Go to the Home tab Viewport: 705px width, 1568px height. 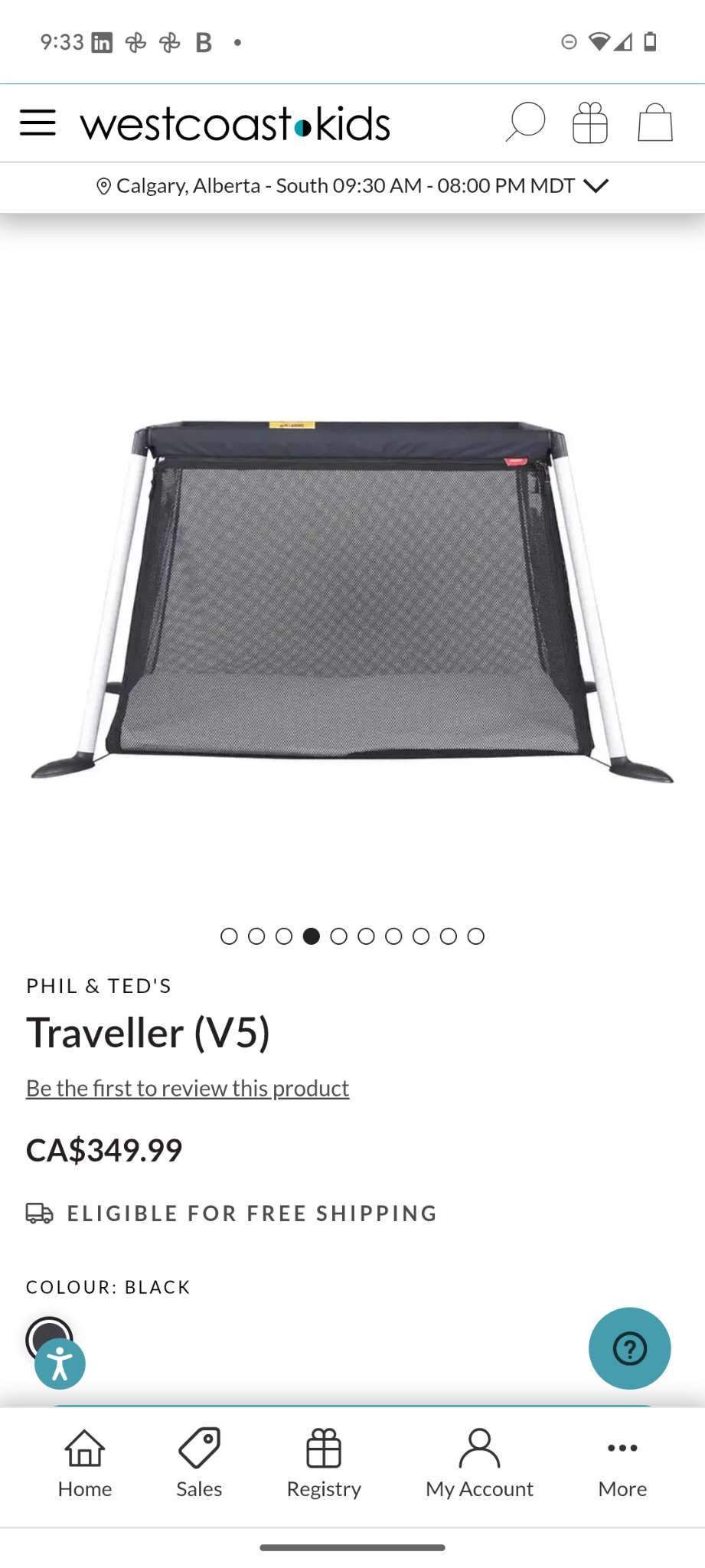(85, 1462)
